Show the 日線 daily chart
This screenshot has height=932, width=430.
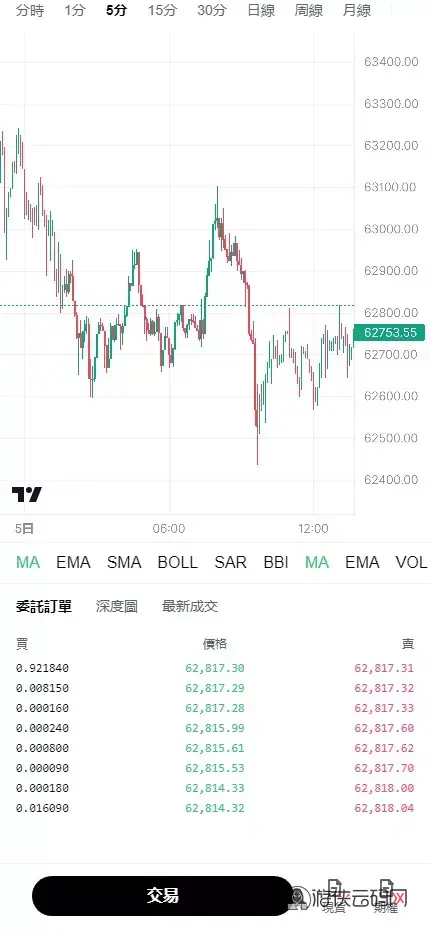pos(261,10)
